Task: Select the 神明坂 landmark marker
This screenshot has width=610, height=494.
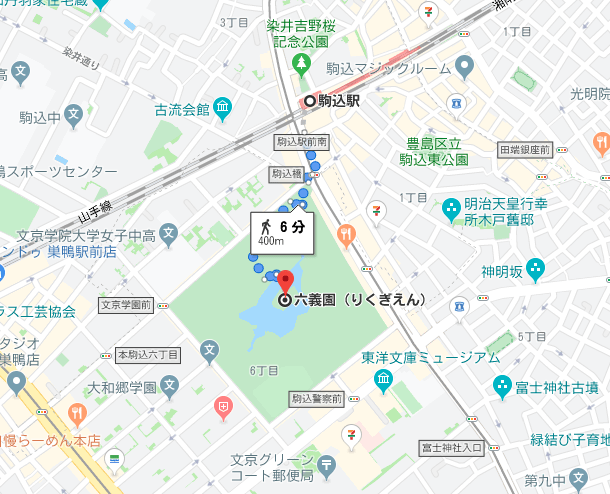Action: 536,268
